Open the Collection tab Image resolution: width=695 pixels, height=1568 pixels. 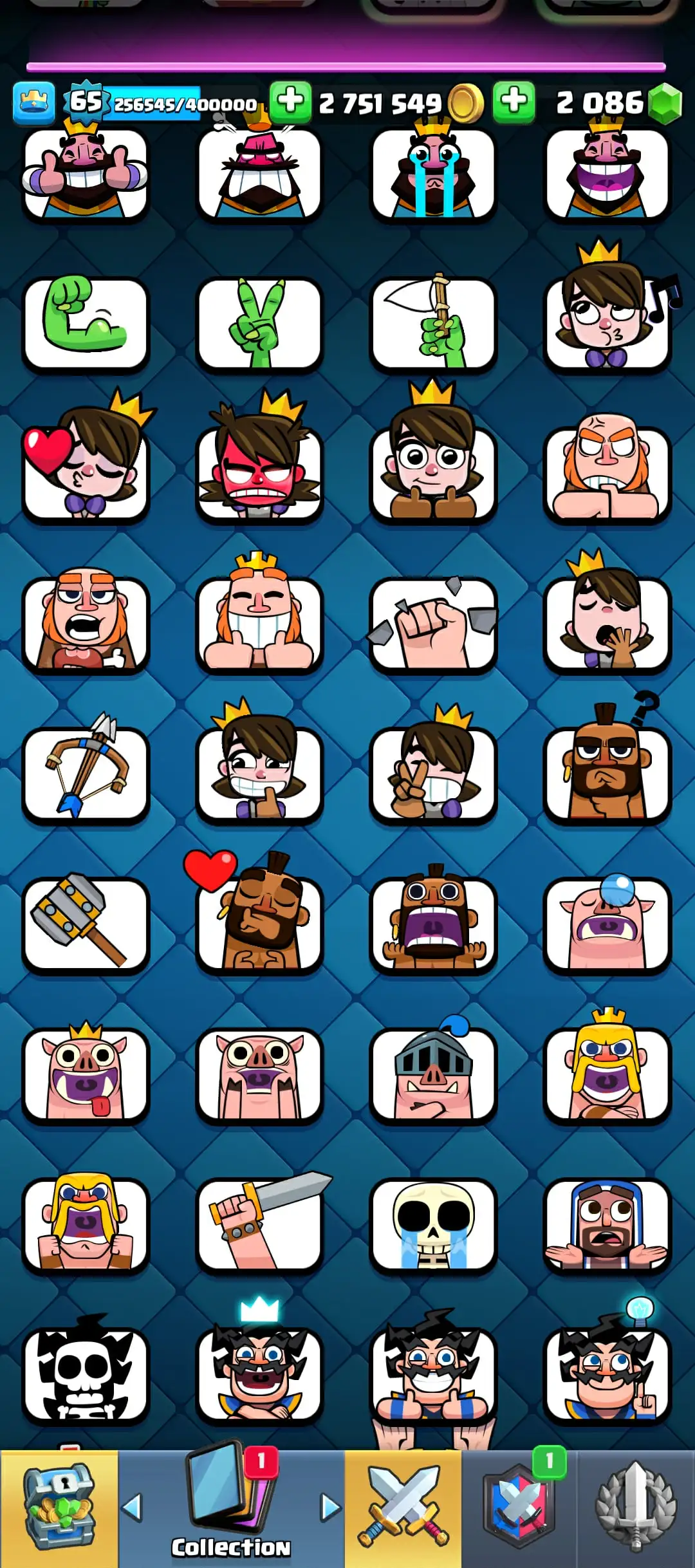[231, 1509]
